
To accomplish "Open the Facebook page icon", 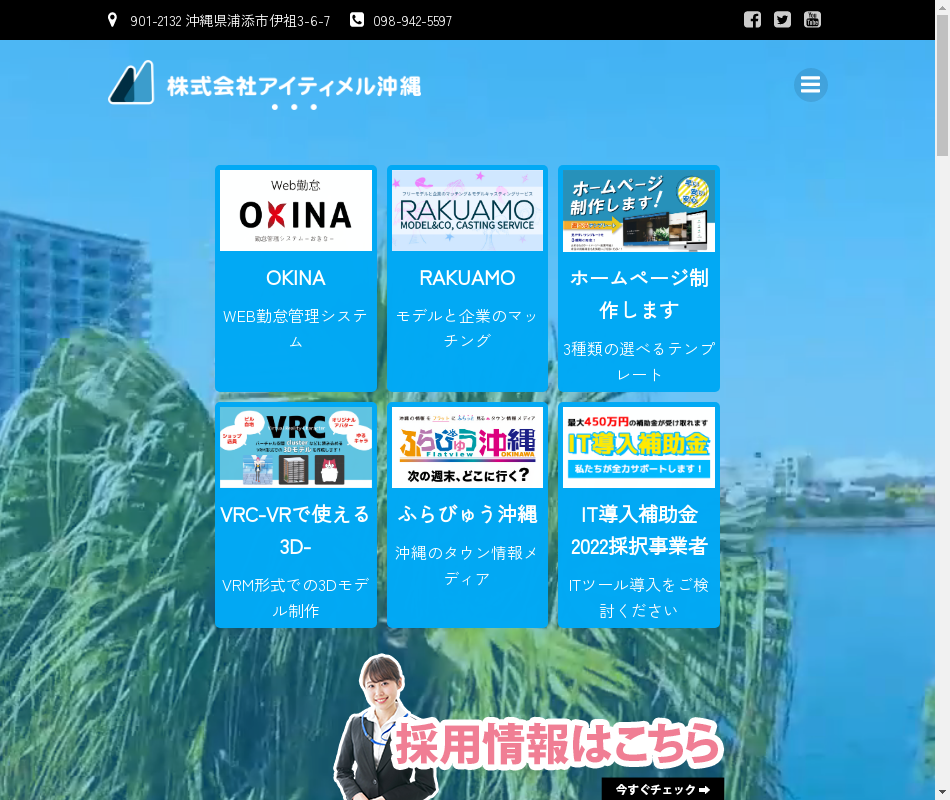I will [x=752, y=19].
